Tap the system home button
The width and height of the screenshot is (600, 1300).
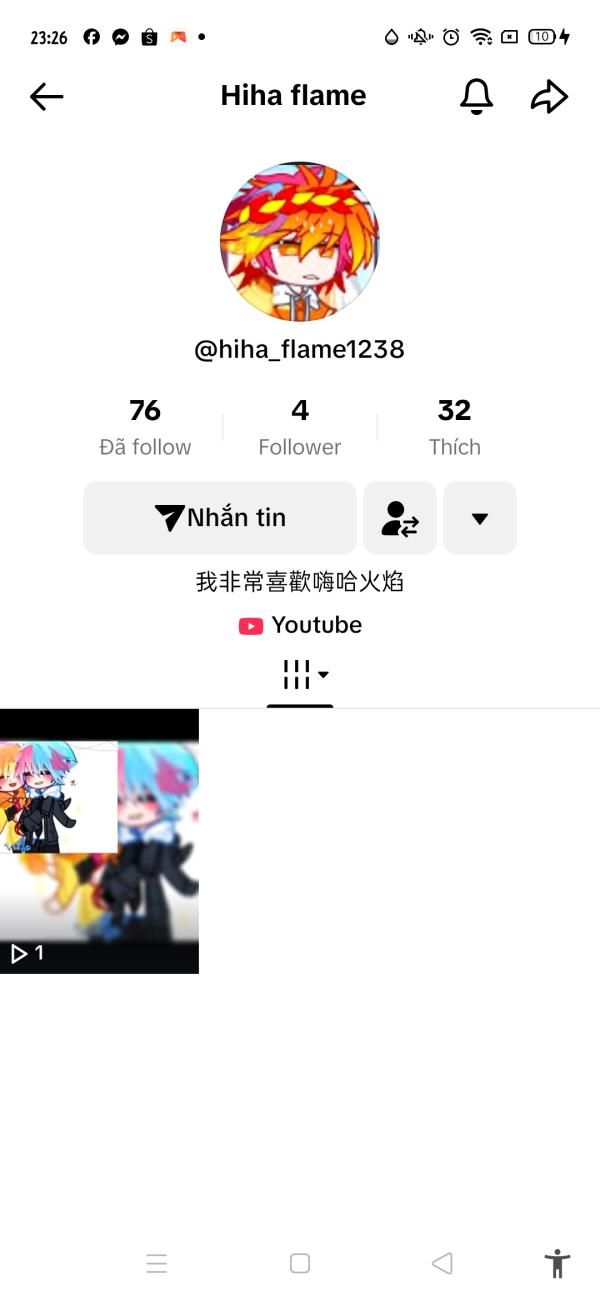click(x=300, y=1263)
